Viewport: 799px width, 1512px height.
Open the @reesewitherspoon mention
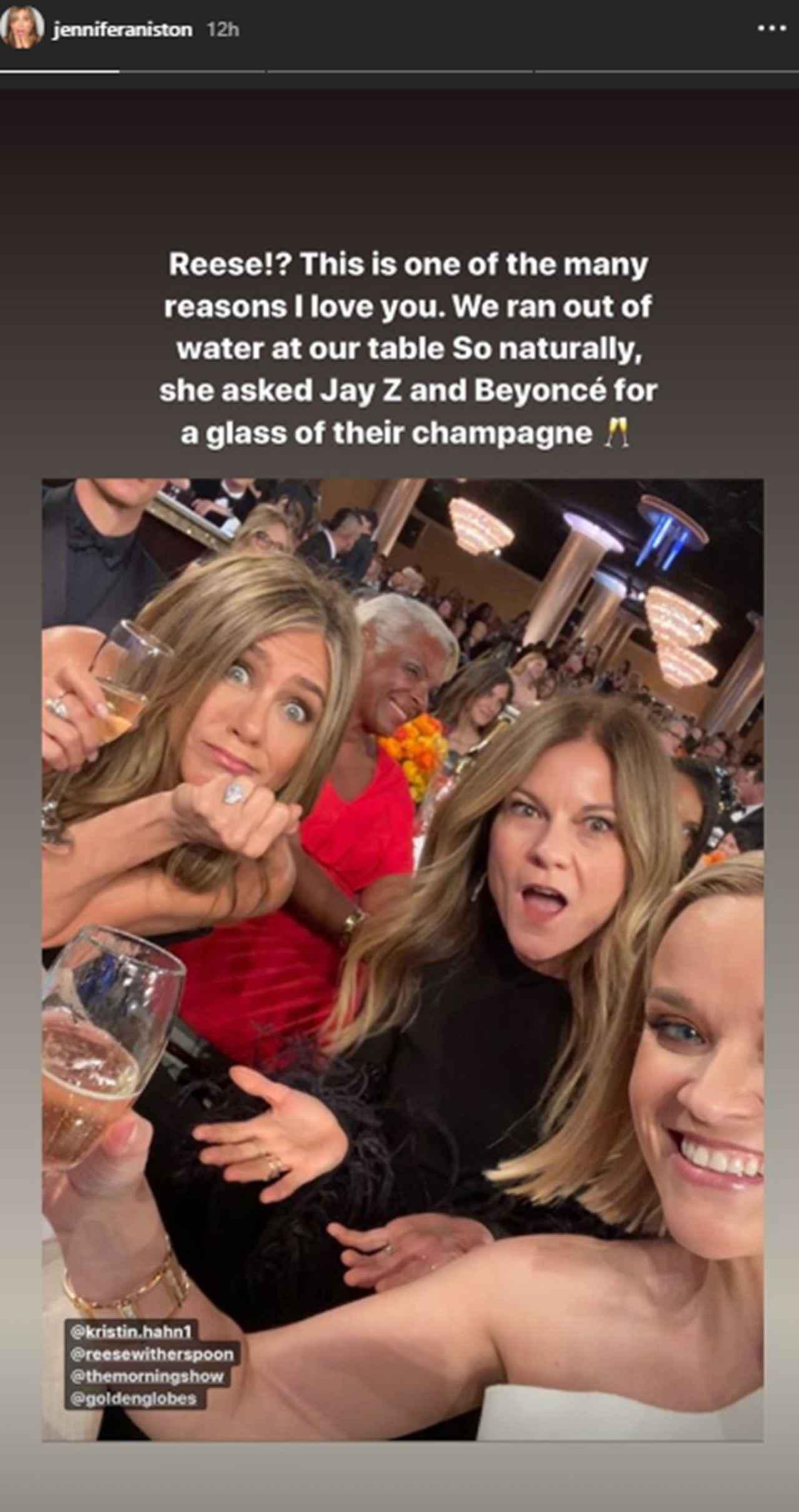coord(152,1354)
